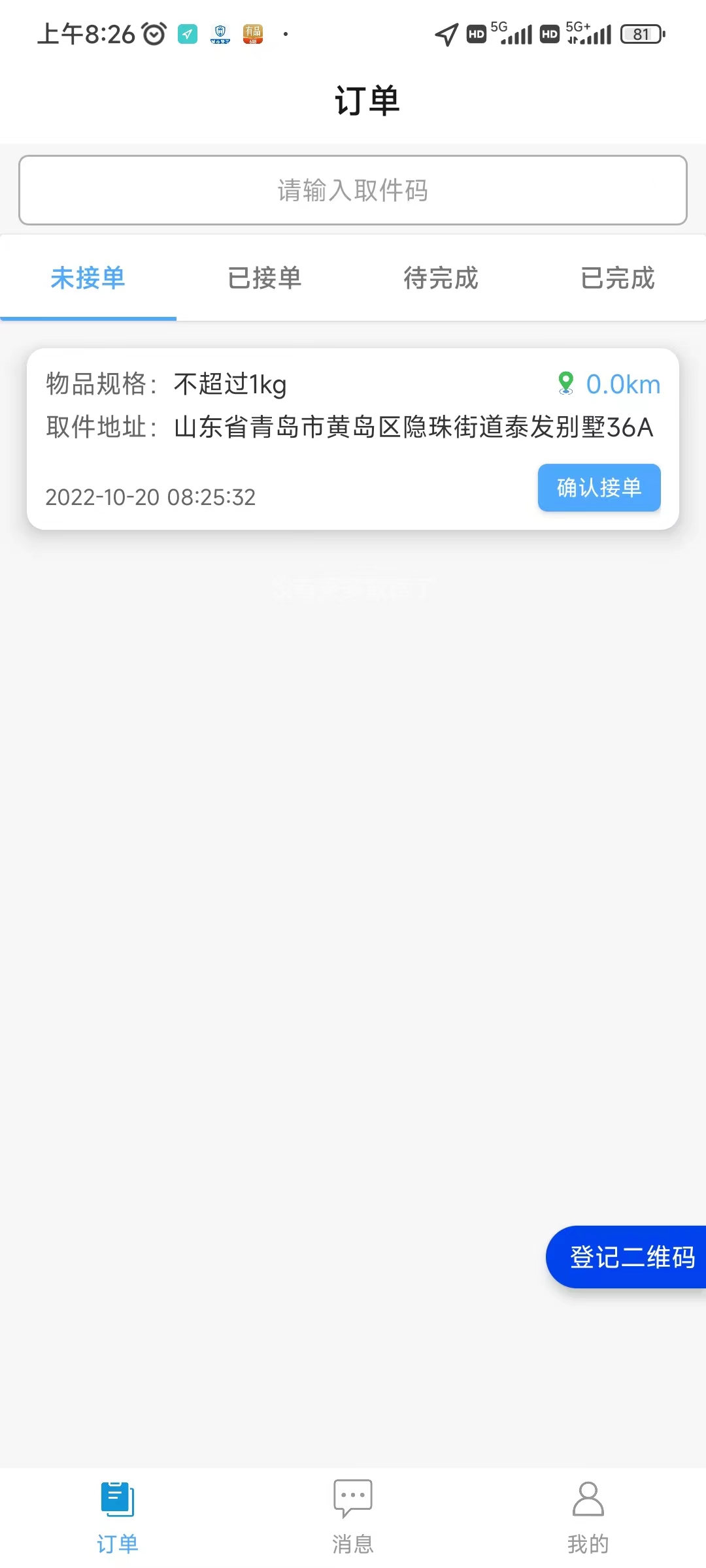
Task: Open the 已完成 tab
Action: 618,278
